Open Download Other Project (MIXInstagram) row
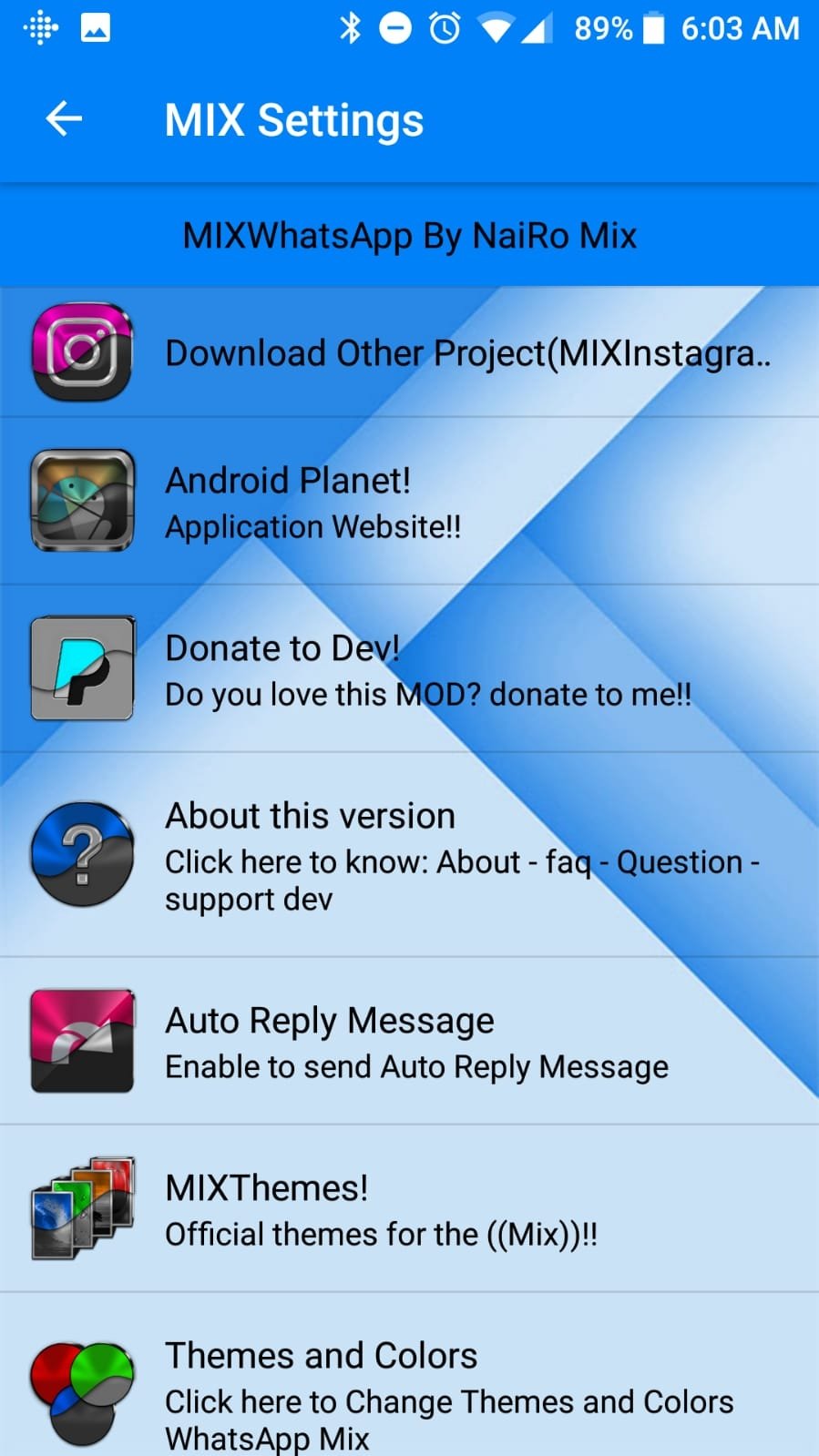Image resolution: width=819 pixels, height=1456 pixels. tap(409, 352)
